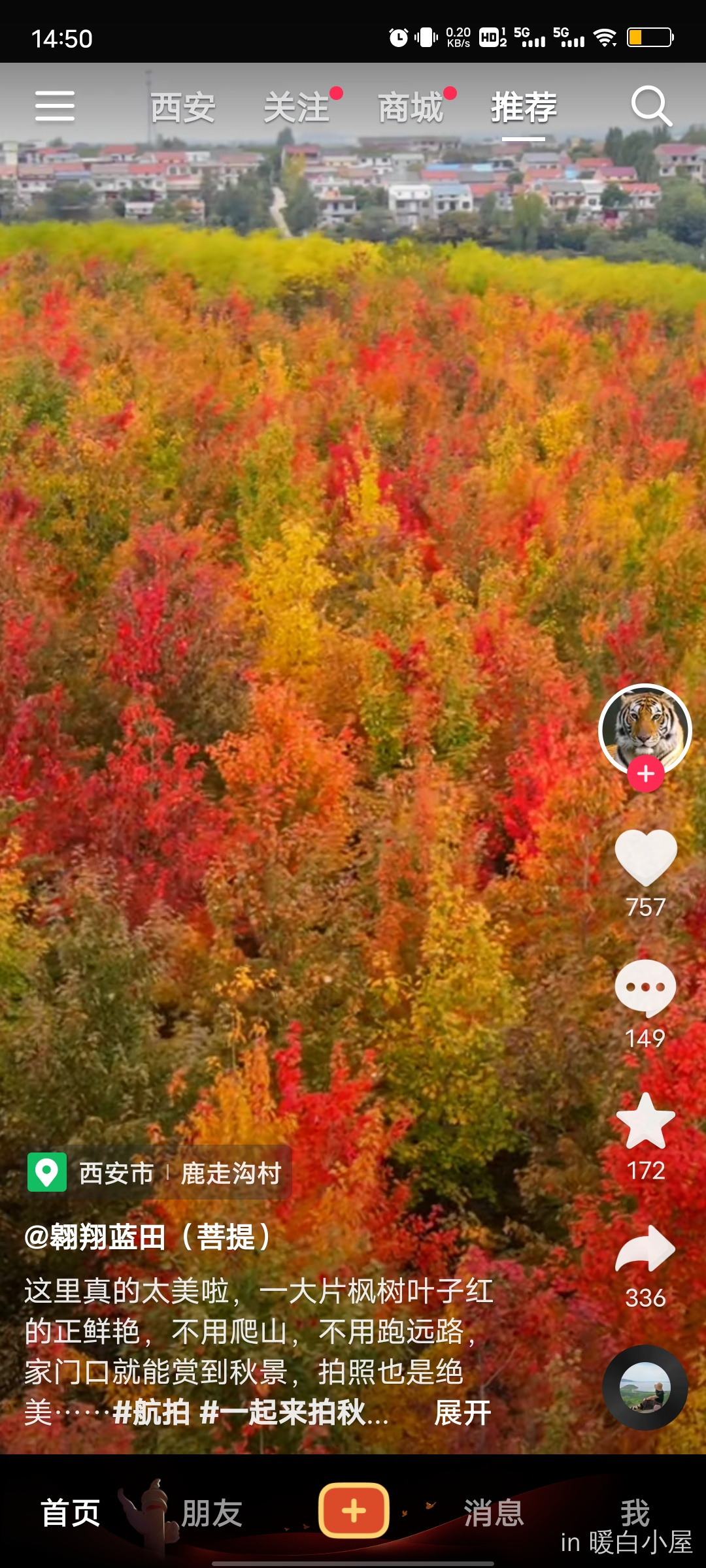Create a new post with plus button

point(354,1511)
